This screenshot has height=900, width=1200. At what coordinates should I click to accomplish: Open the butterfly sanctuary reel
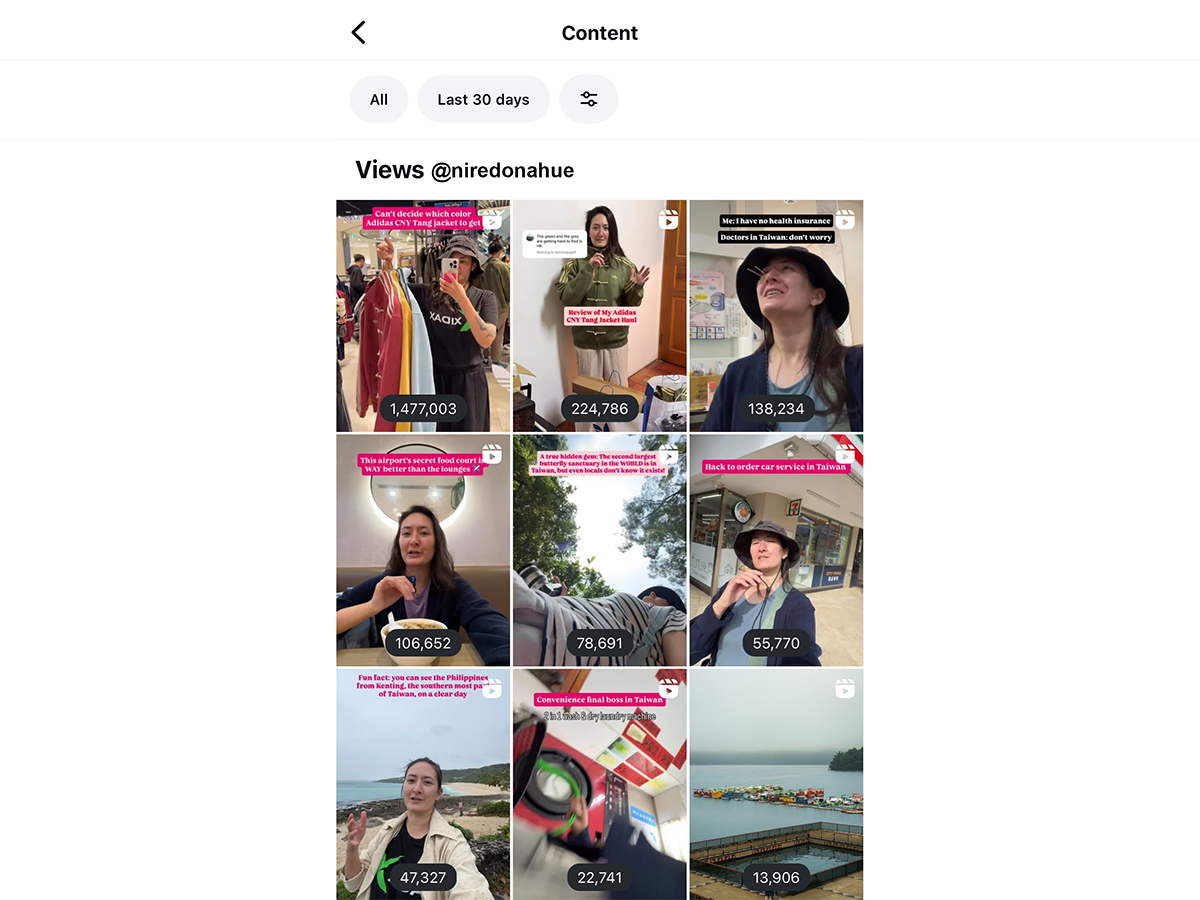coord(600,550)
